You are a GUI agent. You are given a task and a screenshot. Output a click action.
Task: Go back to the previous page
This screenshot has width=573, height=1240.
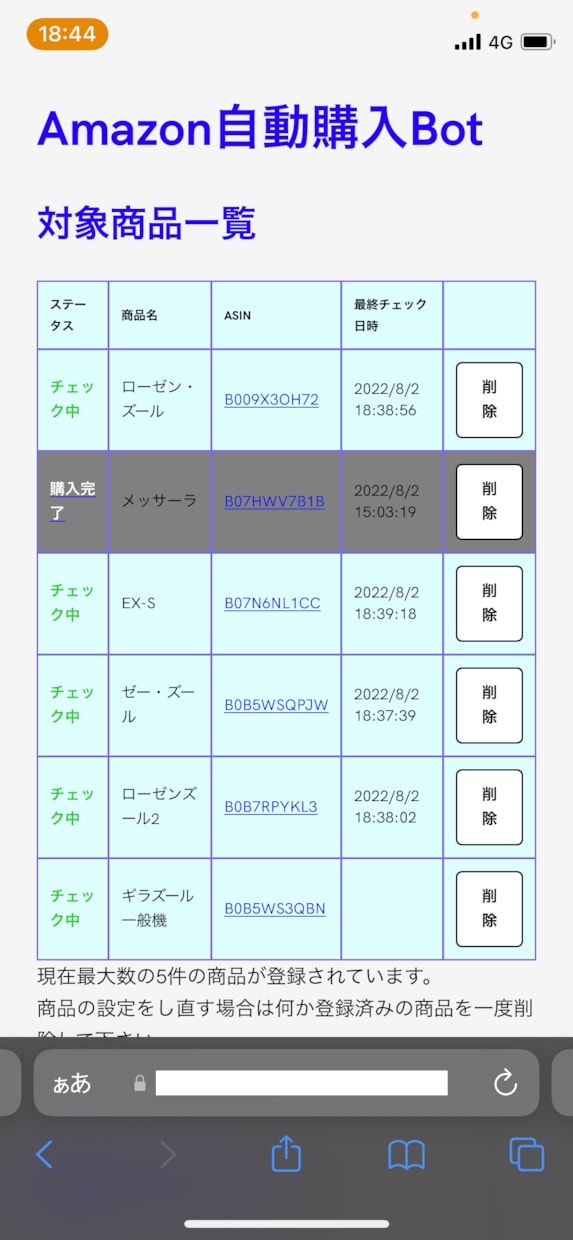coord(44,1155)
